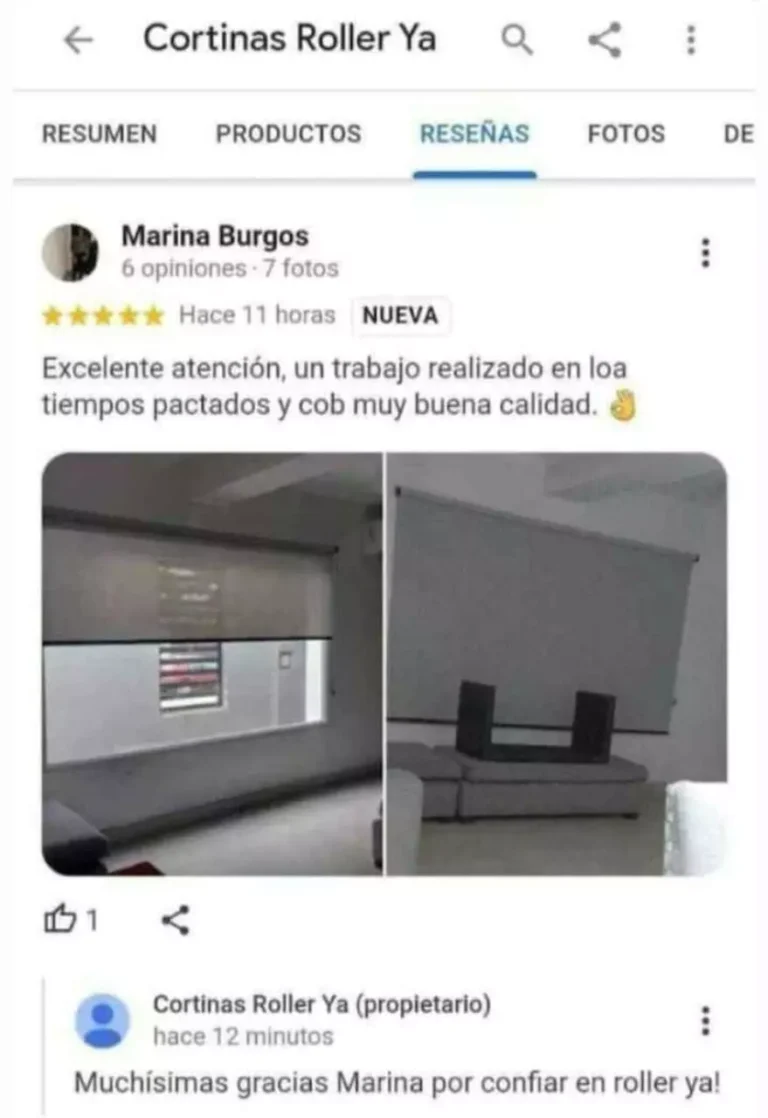Search within Cortinas Roller Ya
Viewport: 768px width, 1118px height.
pos(517,40)
